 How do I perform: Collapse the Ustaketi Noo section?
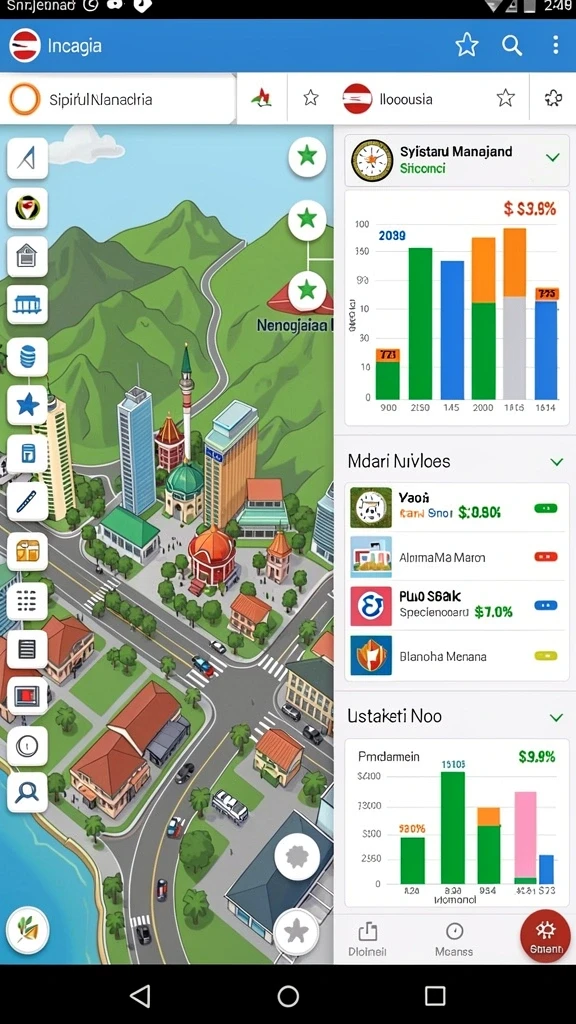pos(556,717)
